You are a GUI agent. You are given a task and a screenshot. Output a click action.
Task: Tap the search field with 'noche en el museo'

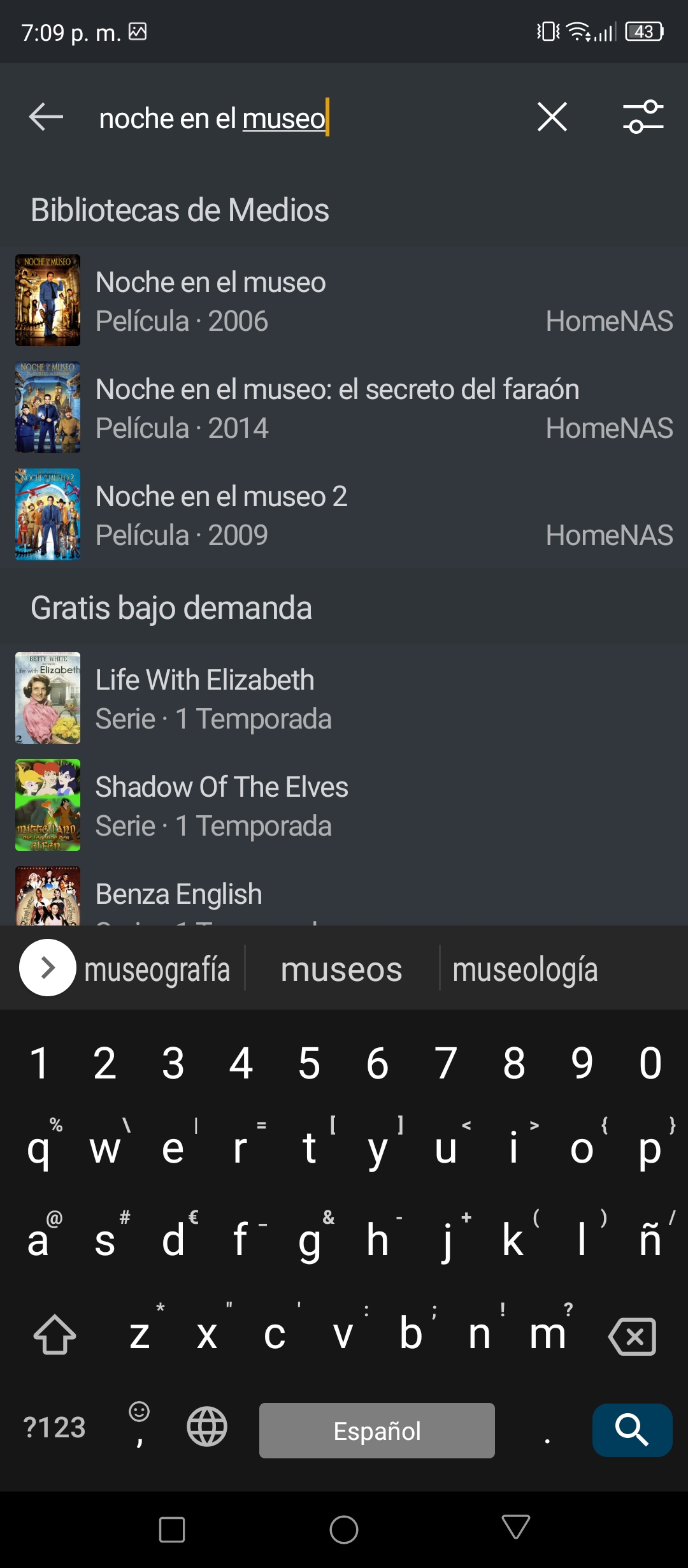(299, 118)
